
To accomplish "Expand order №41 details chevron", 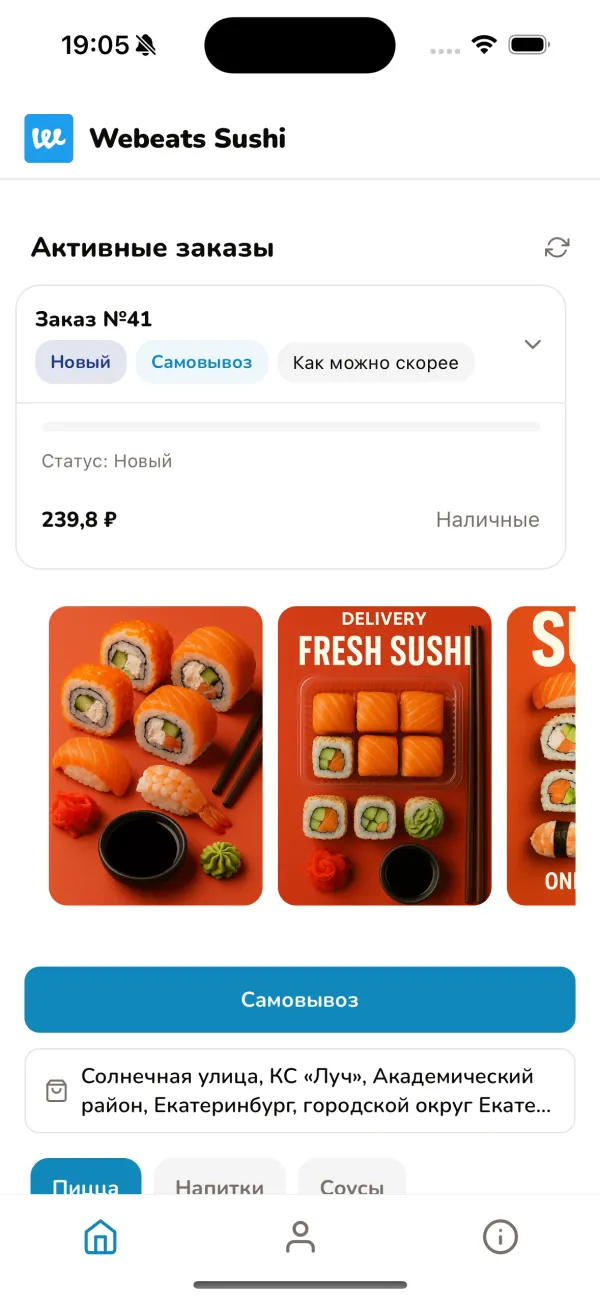I will (x=533, y=344).
